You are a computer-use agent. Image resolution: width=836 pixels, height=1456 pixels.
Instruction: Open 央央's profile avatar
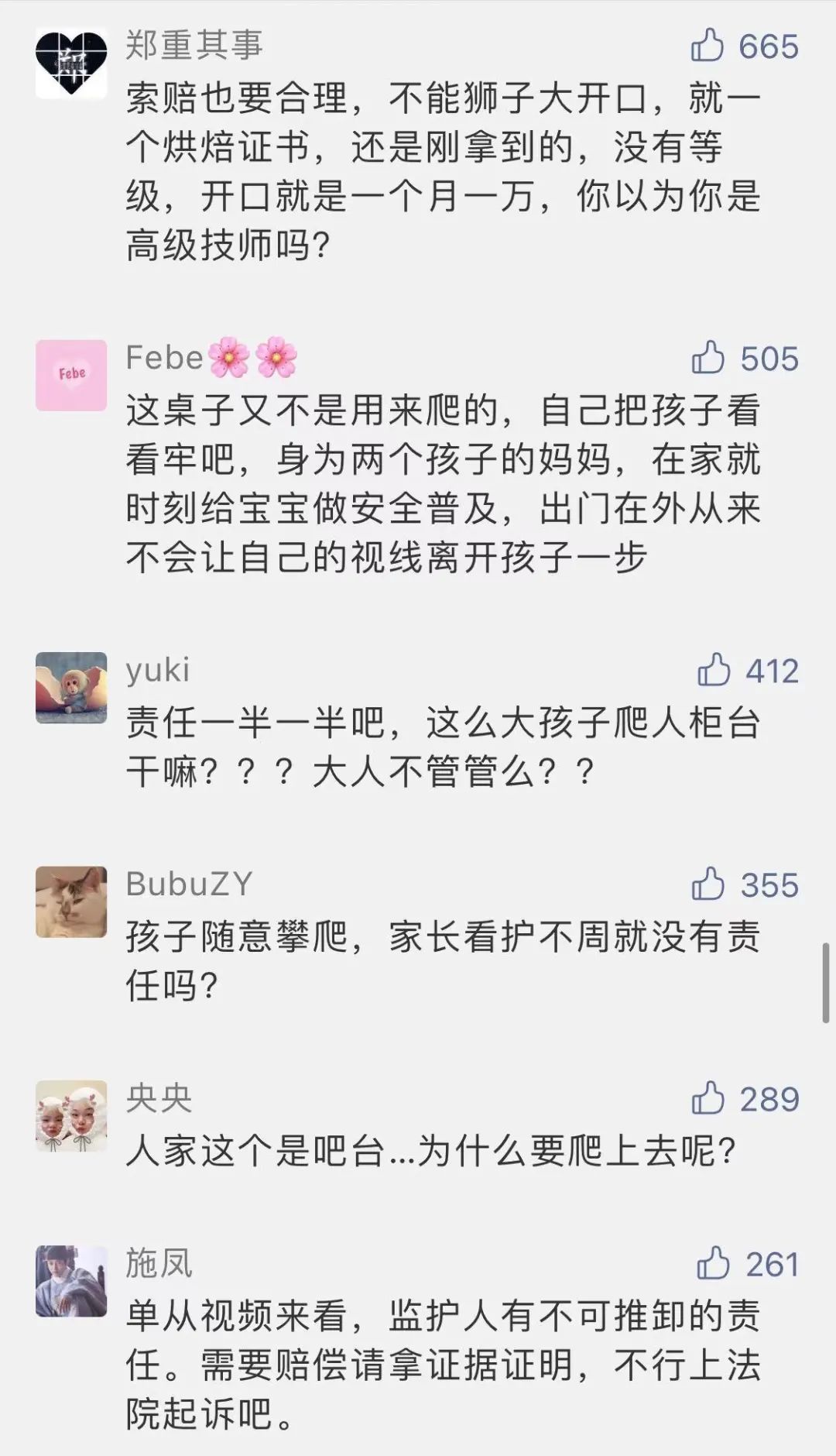pos(71,1116)
